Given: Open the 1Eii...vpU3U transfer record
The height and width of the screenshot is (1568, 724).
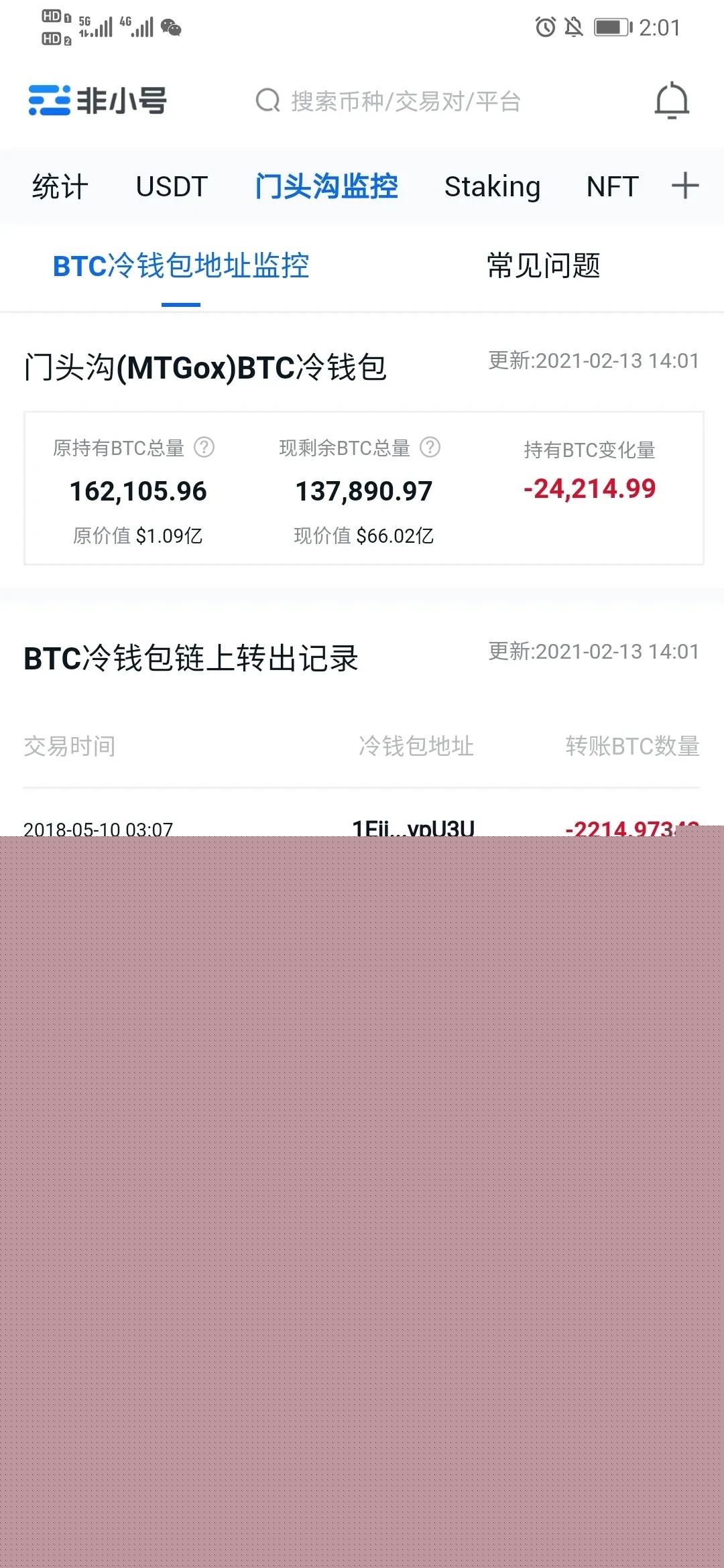Looking at the screenshot, I should pyautogui.click(x=413, y=828).
